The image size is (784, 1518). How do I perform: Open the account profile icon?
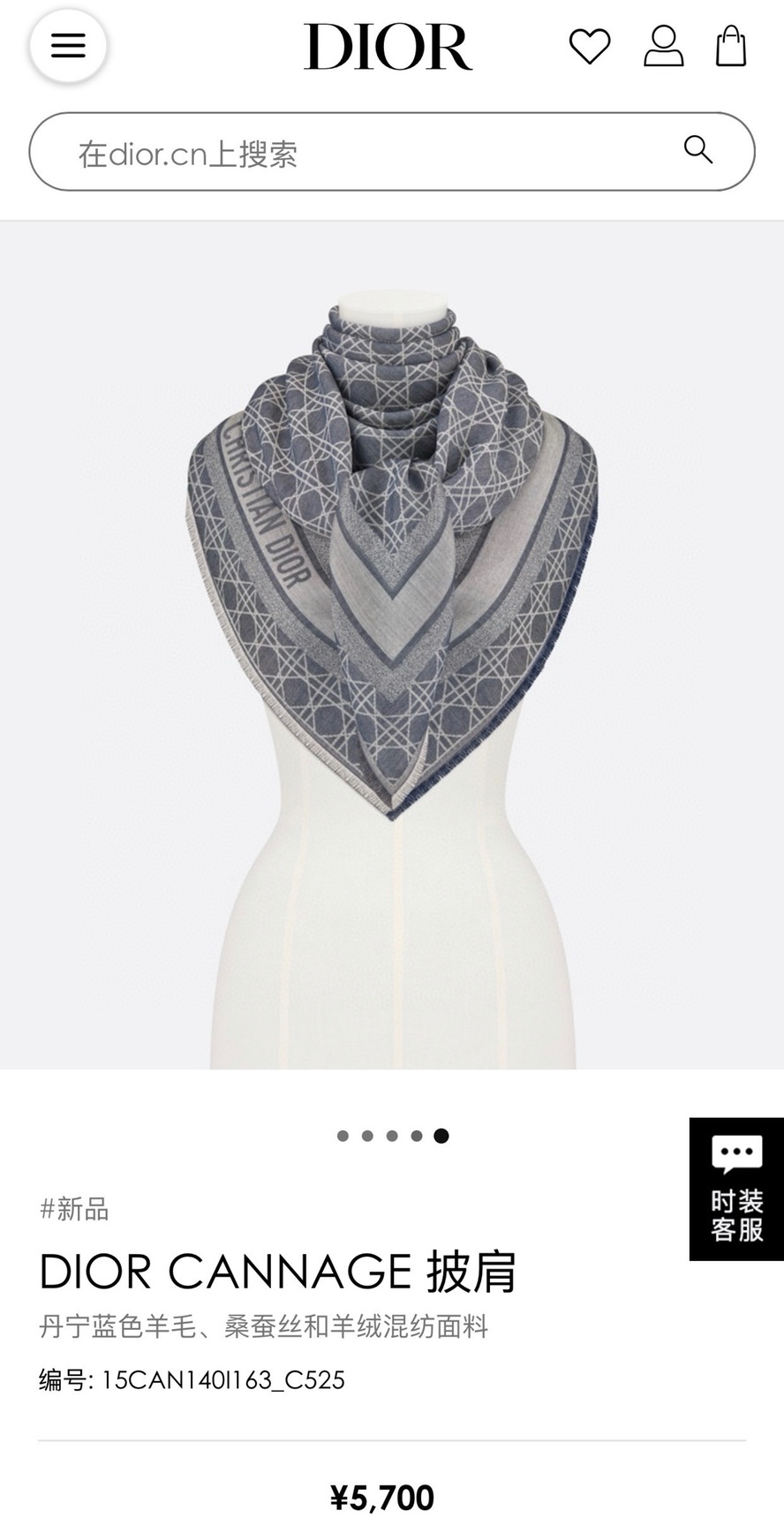click(663, 46)
